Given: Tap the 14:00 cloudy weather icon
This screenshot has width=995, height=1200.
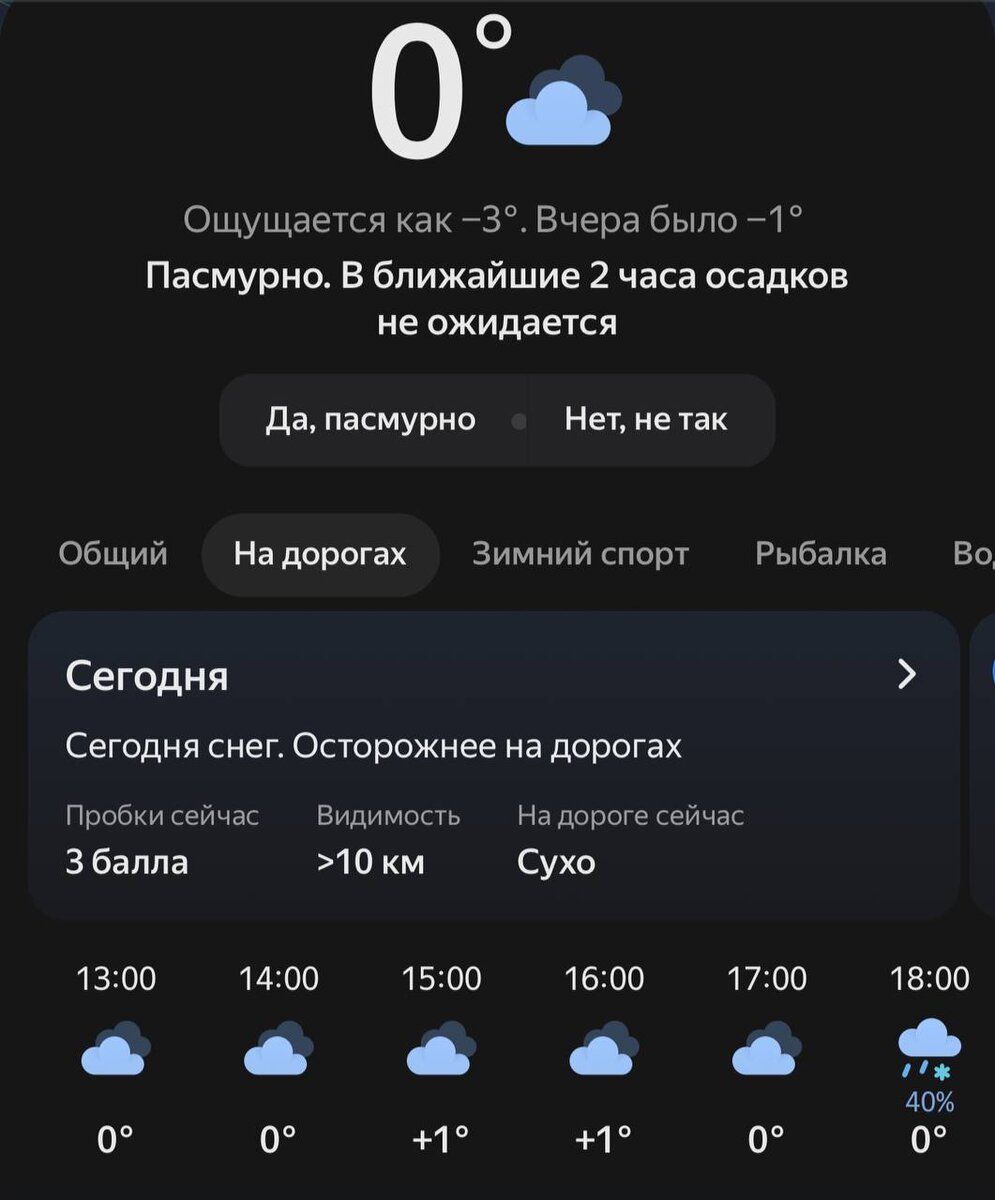Looking at the screenshot, I should pyautogui.click(x=278, y=1050).
